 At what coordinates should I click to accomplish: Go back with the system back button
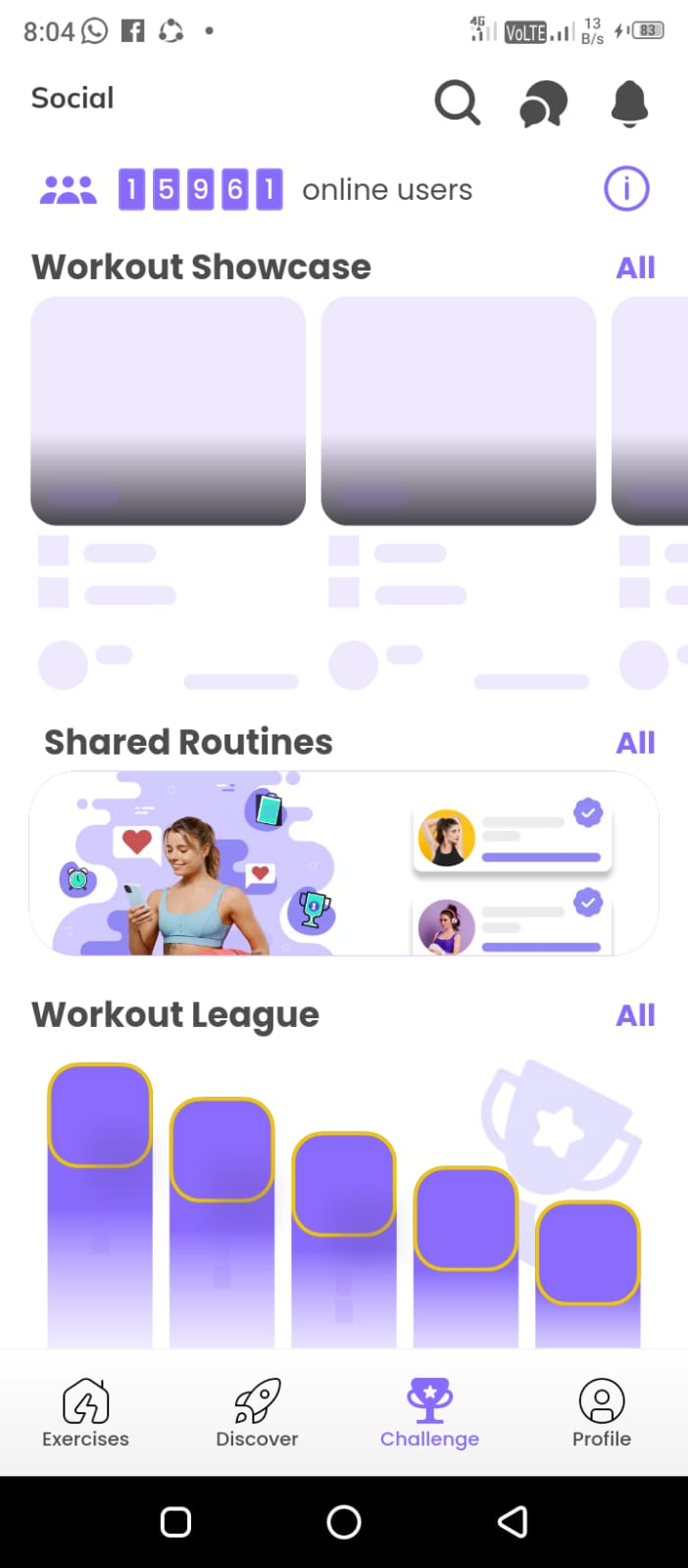pyautogui.click(x=512, y=1522)
